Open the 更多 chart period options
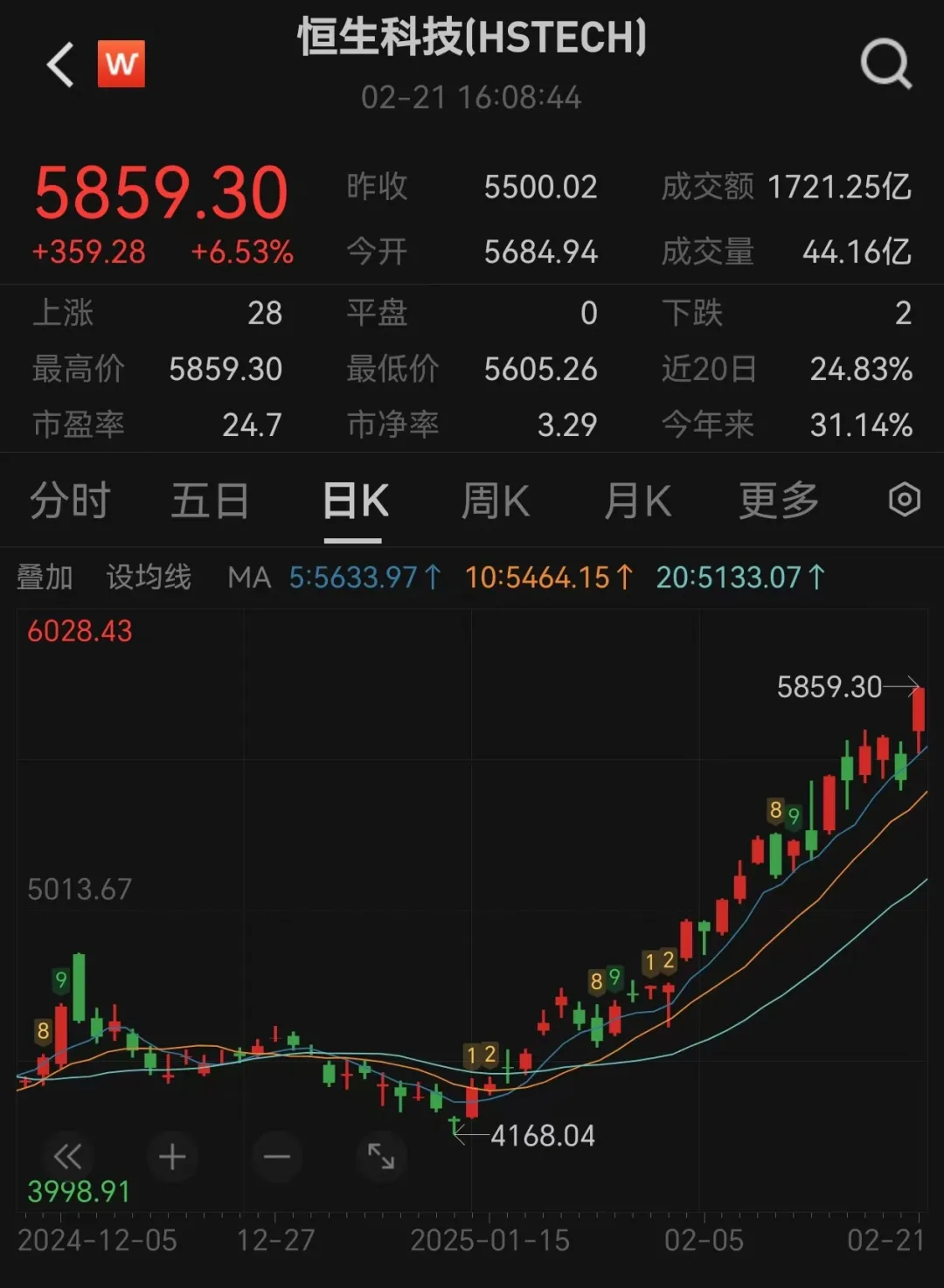The height and width of the screenshot is (1288, 944). [x=778, y=502]
